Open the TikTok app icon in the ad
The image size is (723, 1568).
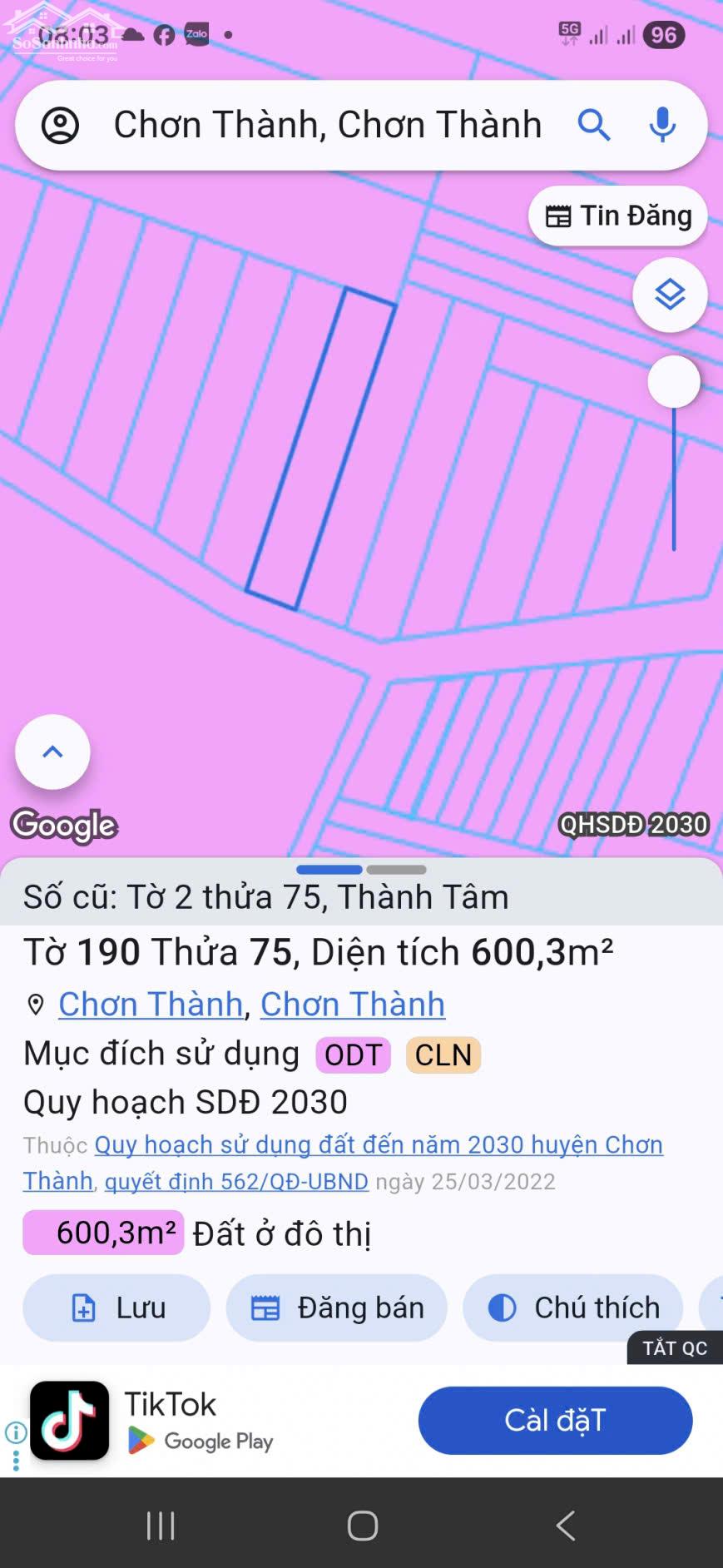click(69, 1422)
